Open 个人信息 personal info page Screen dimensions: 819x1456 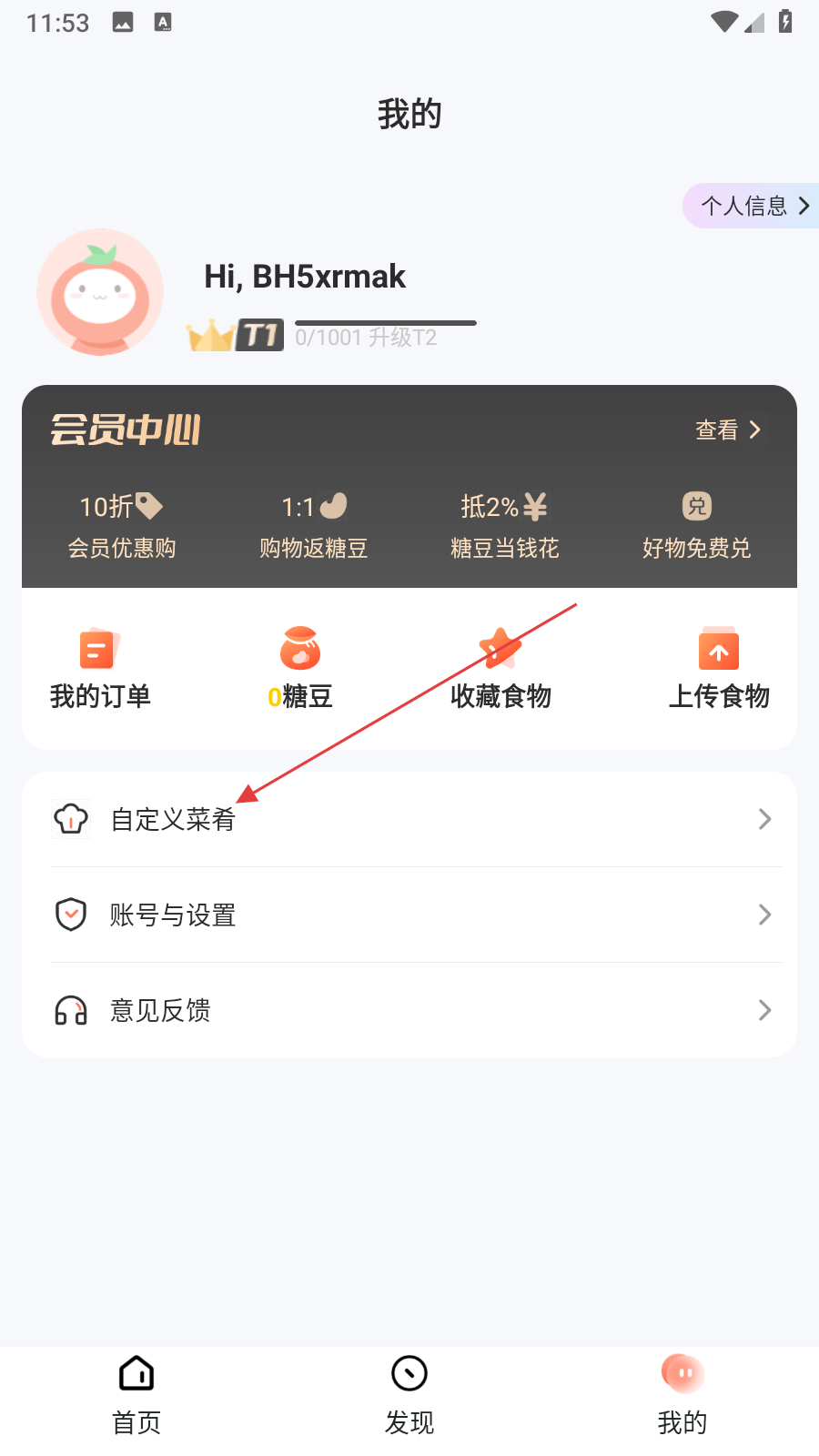[x=753, y=207]
